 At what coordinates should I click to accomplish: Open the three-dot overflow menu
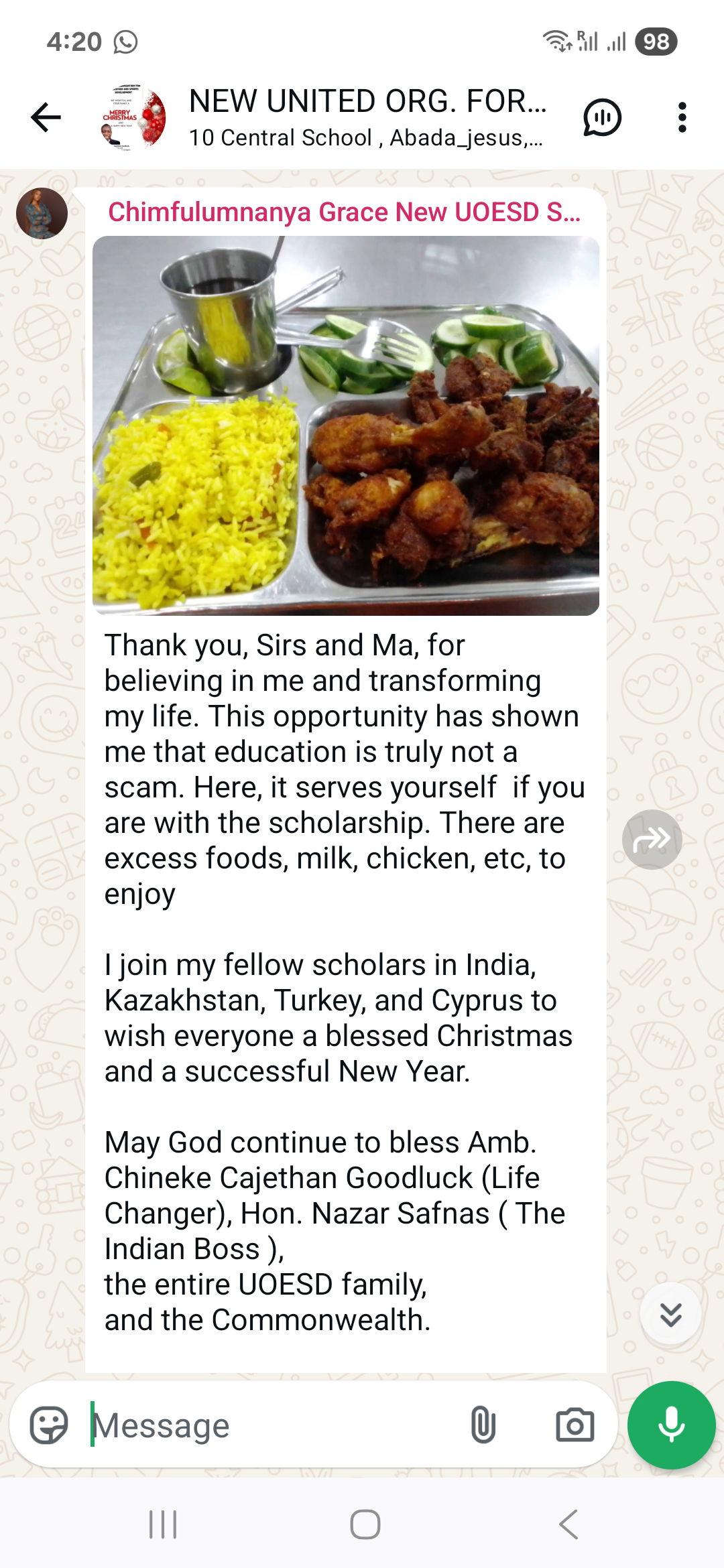682,117
